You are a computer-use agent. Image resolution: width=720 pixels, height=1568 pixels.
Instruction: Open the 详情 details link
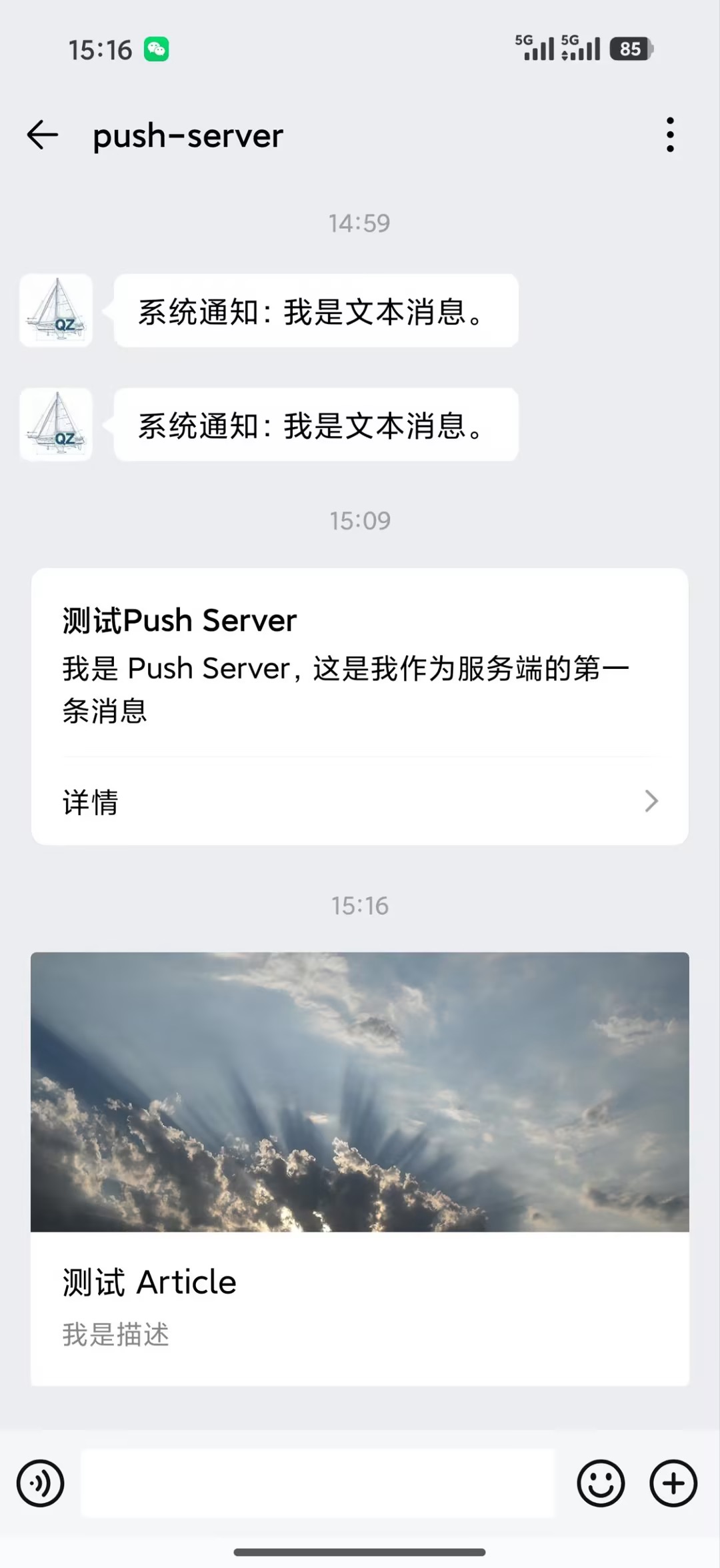tap(91, 802)
